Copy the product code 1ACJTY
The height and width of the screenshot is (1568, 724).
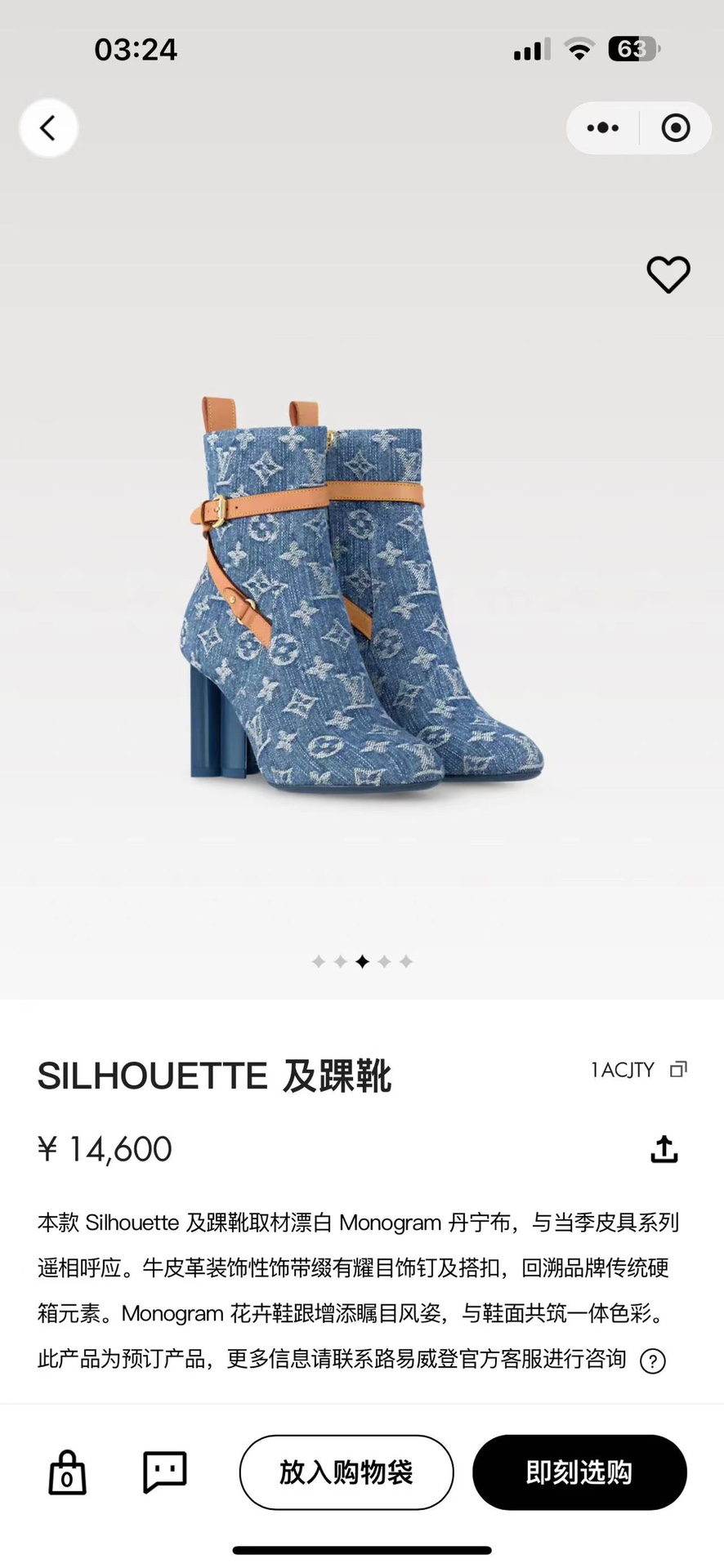tap(678, 1067)
